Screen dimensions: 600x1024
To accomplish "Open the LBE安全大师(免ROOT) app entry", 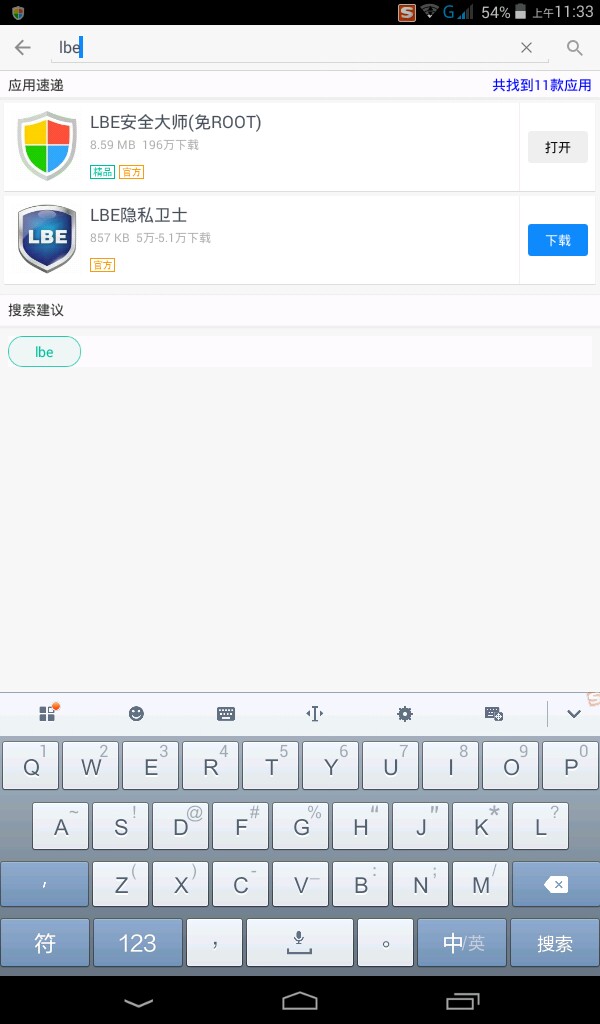I will tap(250, 145).
